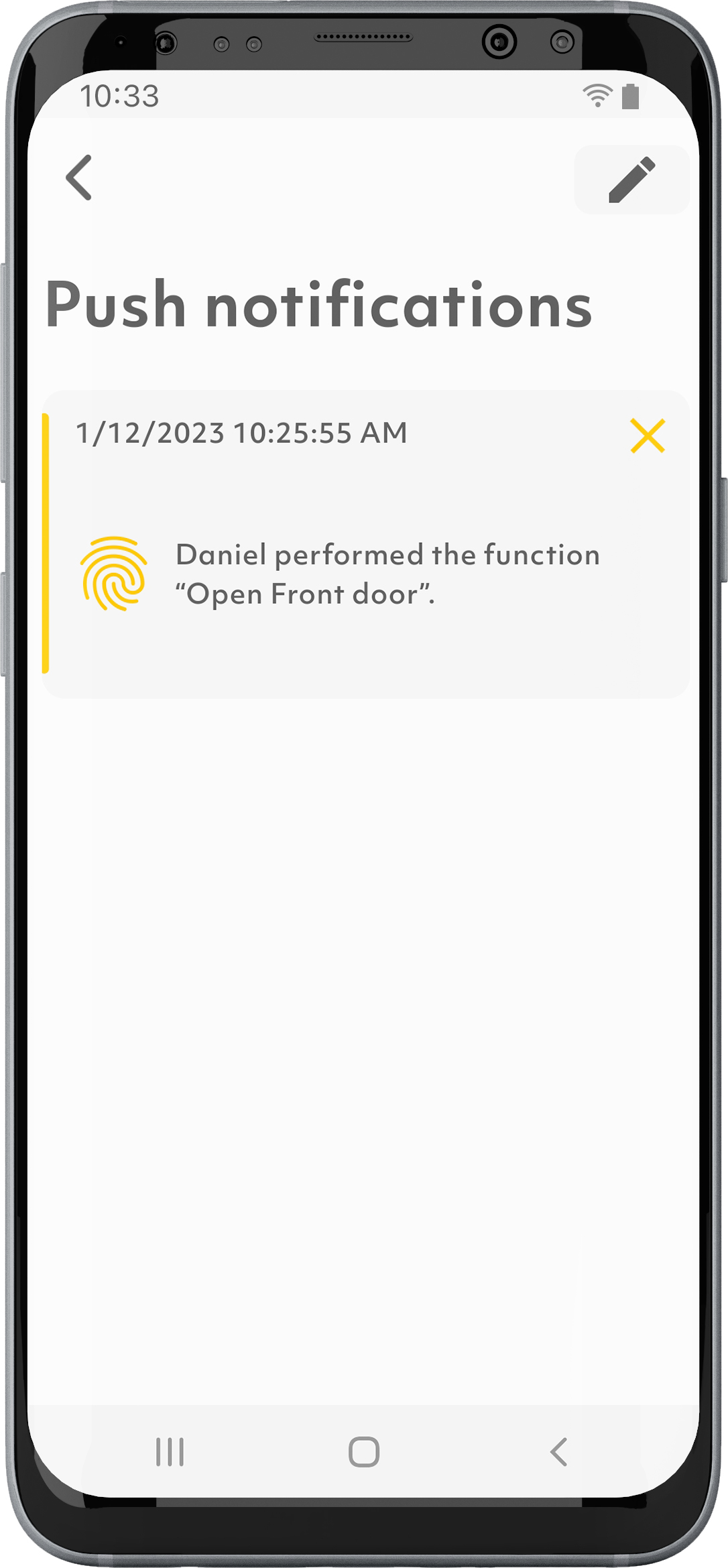Open Daniel's Open Front door notification card
728x1568 pixels.
pyautogui.click(x=365, y=574)
